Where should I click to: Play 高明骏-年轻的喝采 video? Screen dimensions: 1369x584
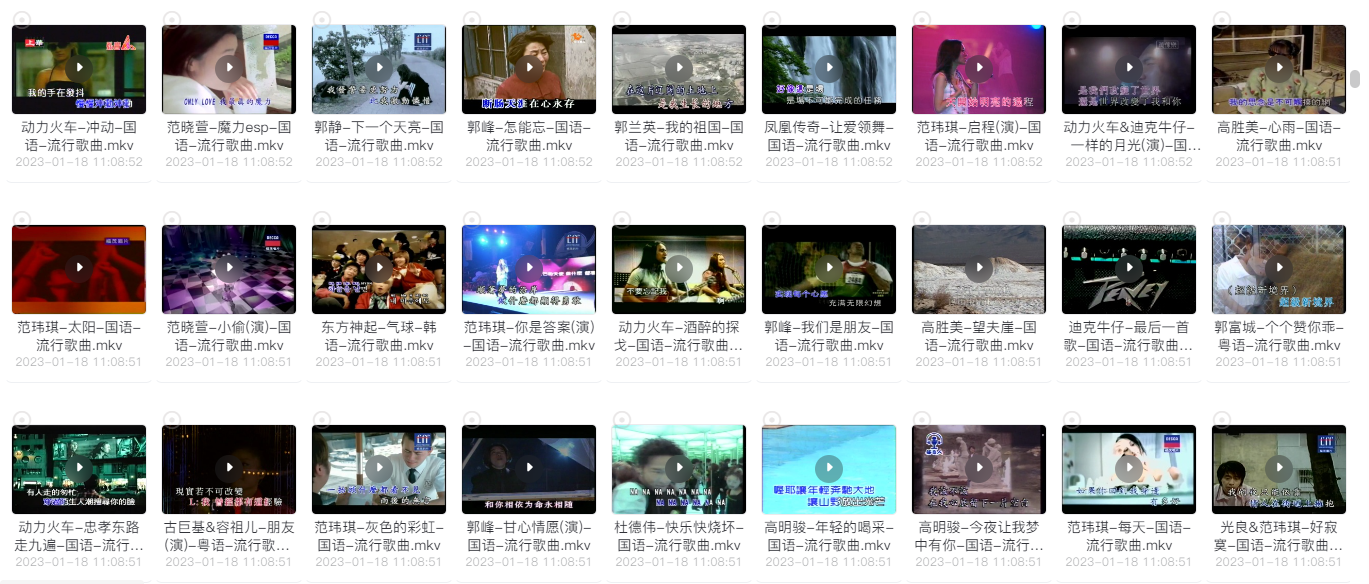[x=829, y=468]
